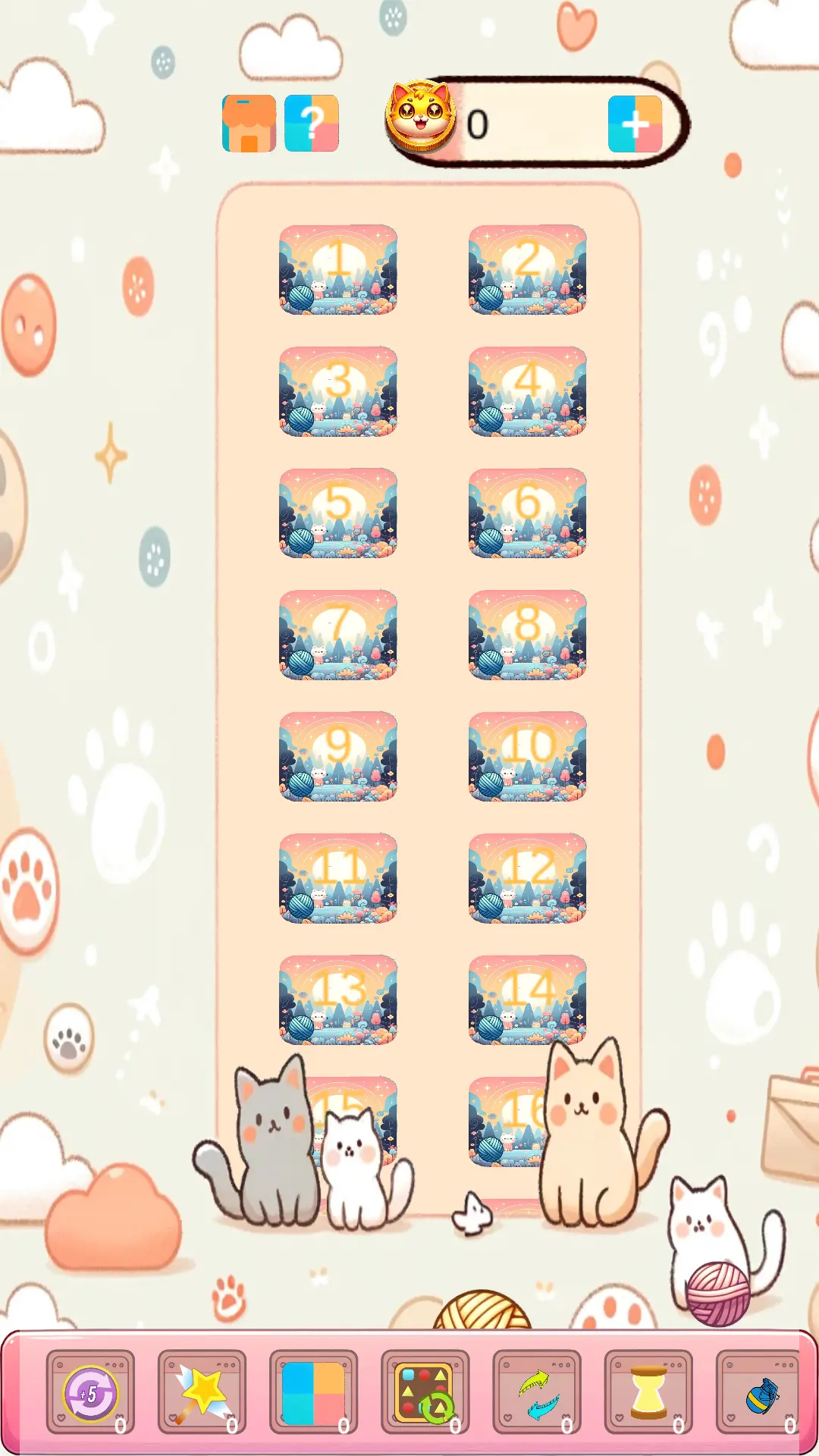
Task: Open level 13
Action: point(338,999)
